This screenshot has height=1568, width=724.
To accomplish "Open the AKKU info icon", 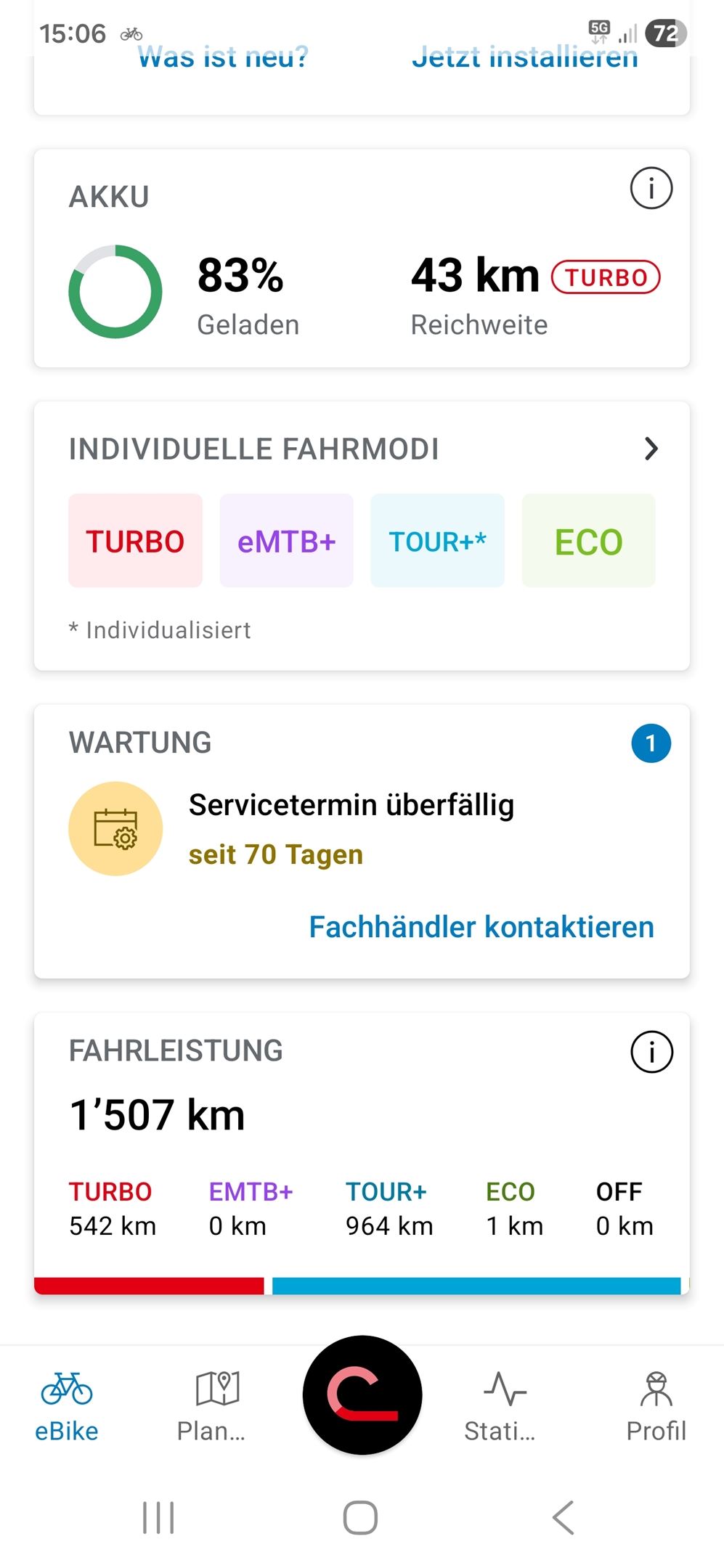I will click(x=651, y=189).
